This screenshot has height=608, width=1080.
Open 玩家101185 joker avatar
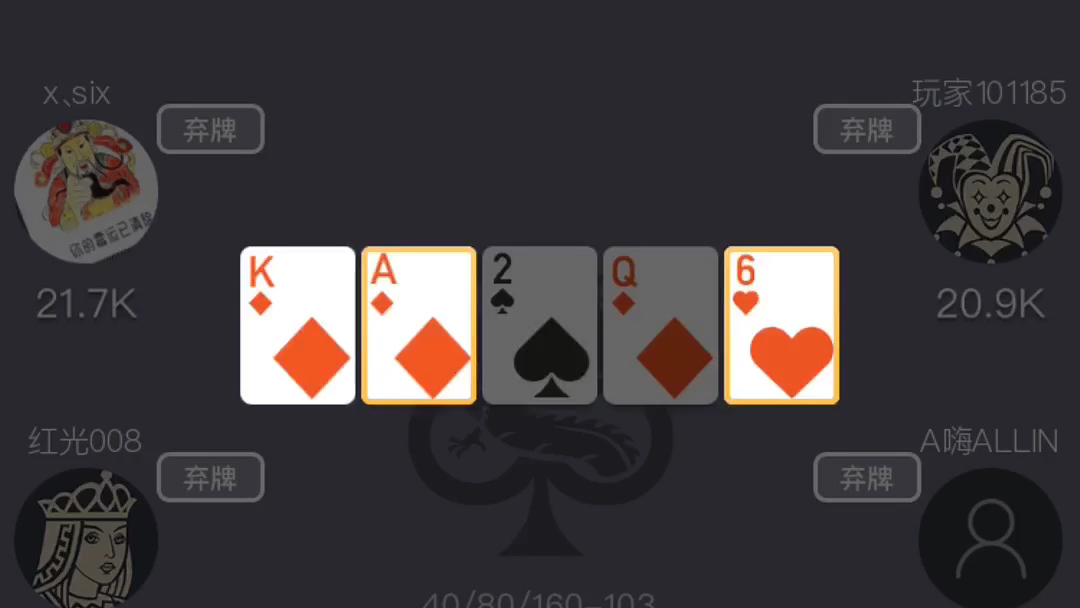click(x=990, y=191)
